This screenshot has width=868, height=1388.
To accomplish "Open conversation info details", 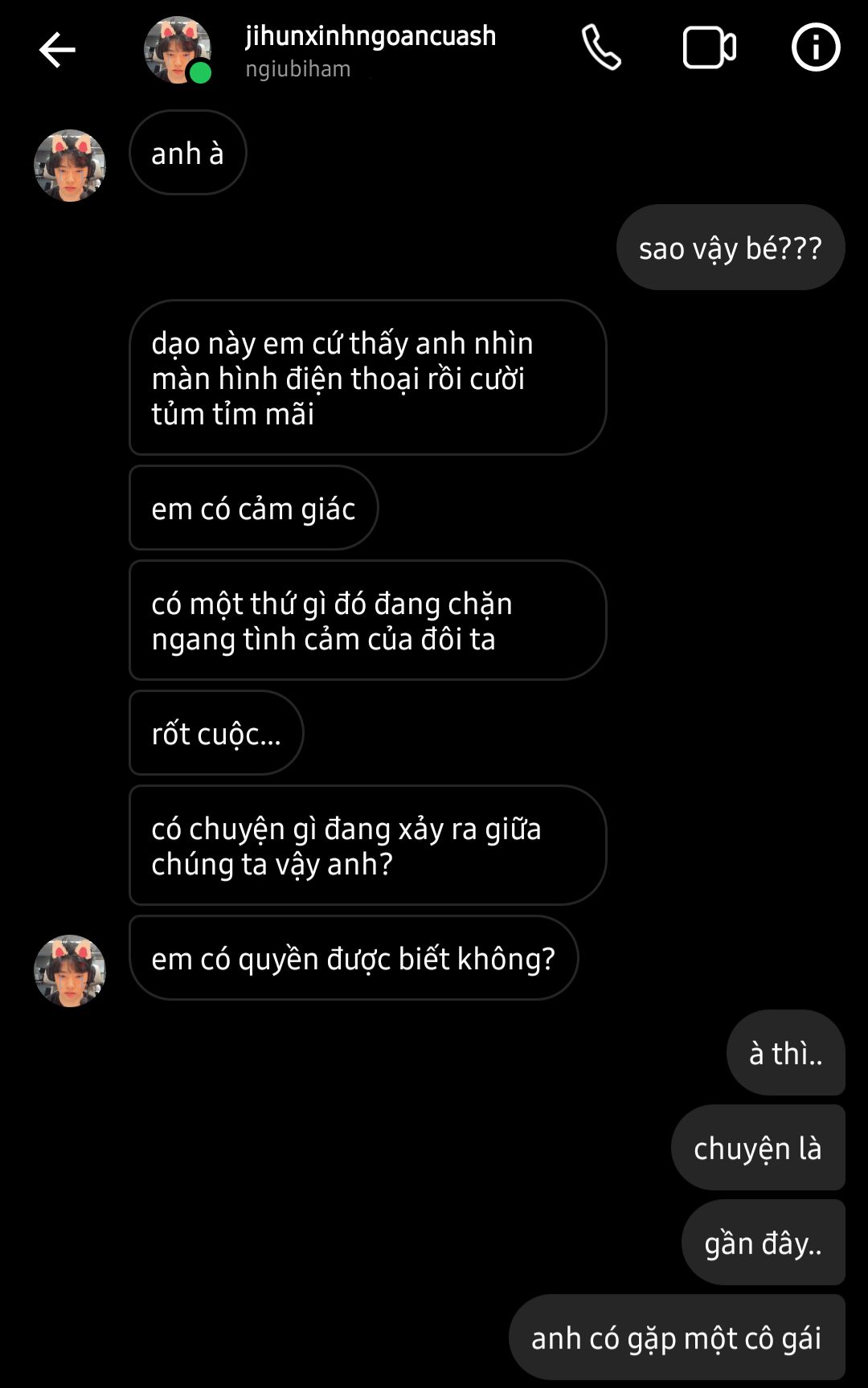I will 816,48.
